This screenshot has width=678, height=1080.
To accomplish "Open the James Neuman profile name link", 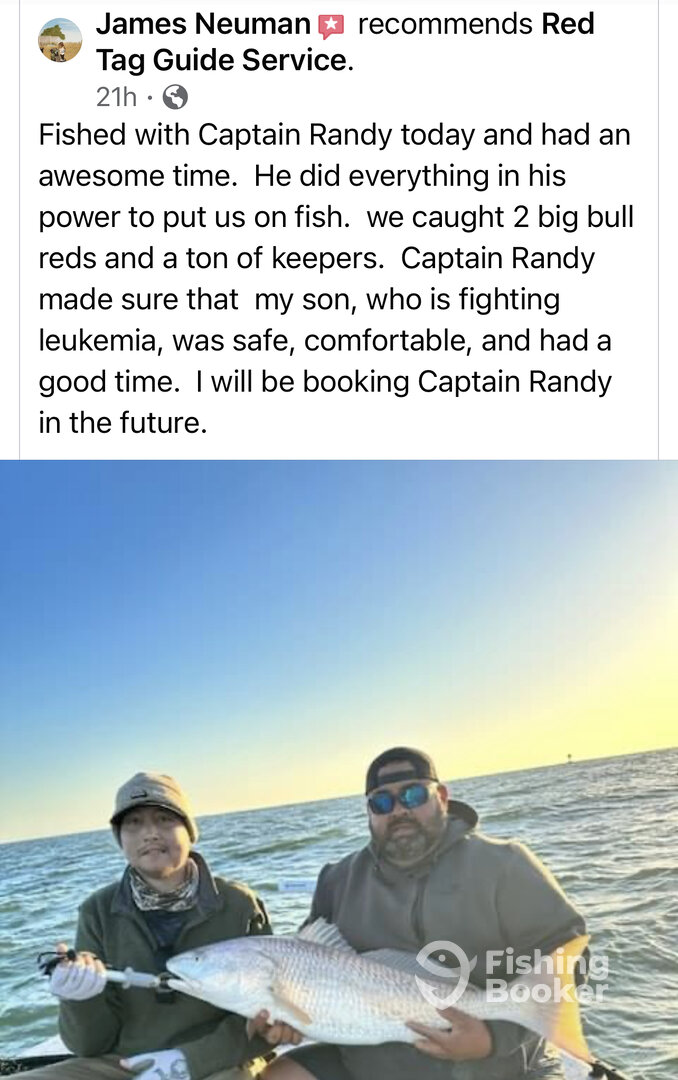I will 203,24.
